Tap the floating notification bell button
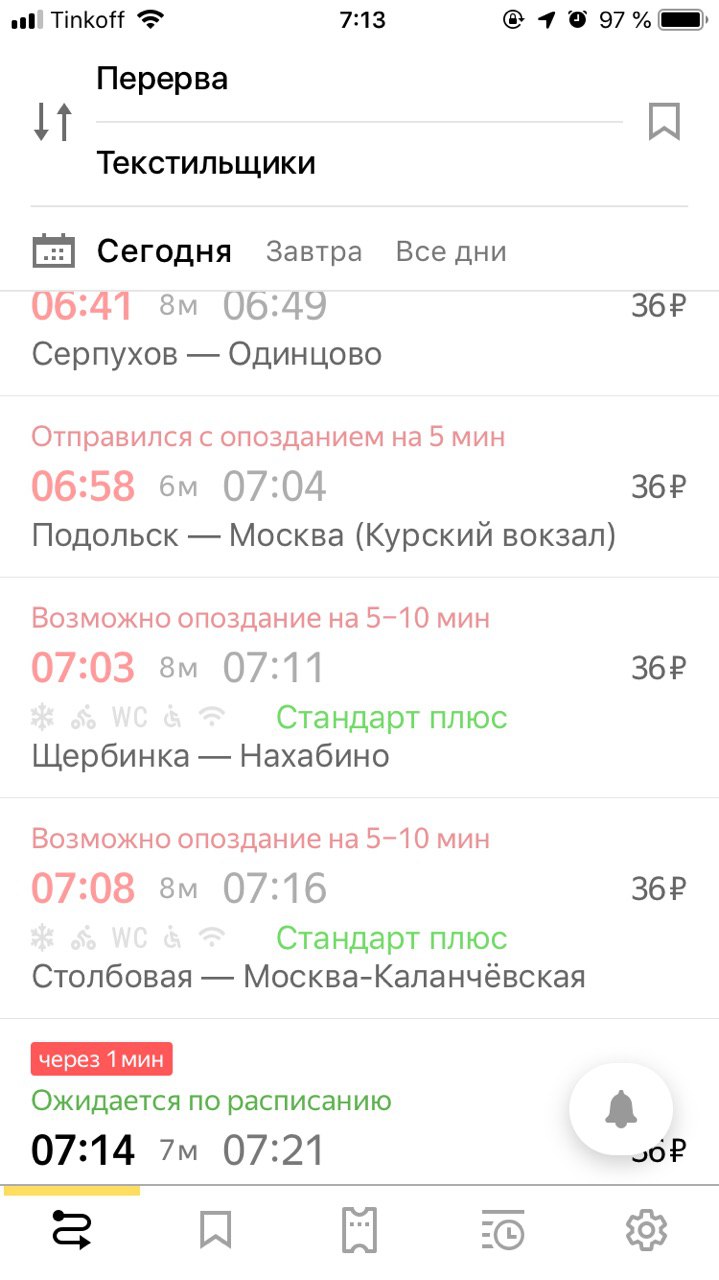Image resolution: width=719 pixels, height=1280 pixels. (x=621, y=1109)
